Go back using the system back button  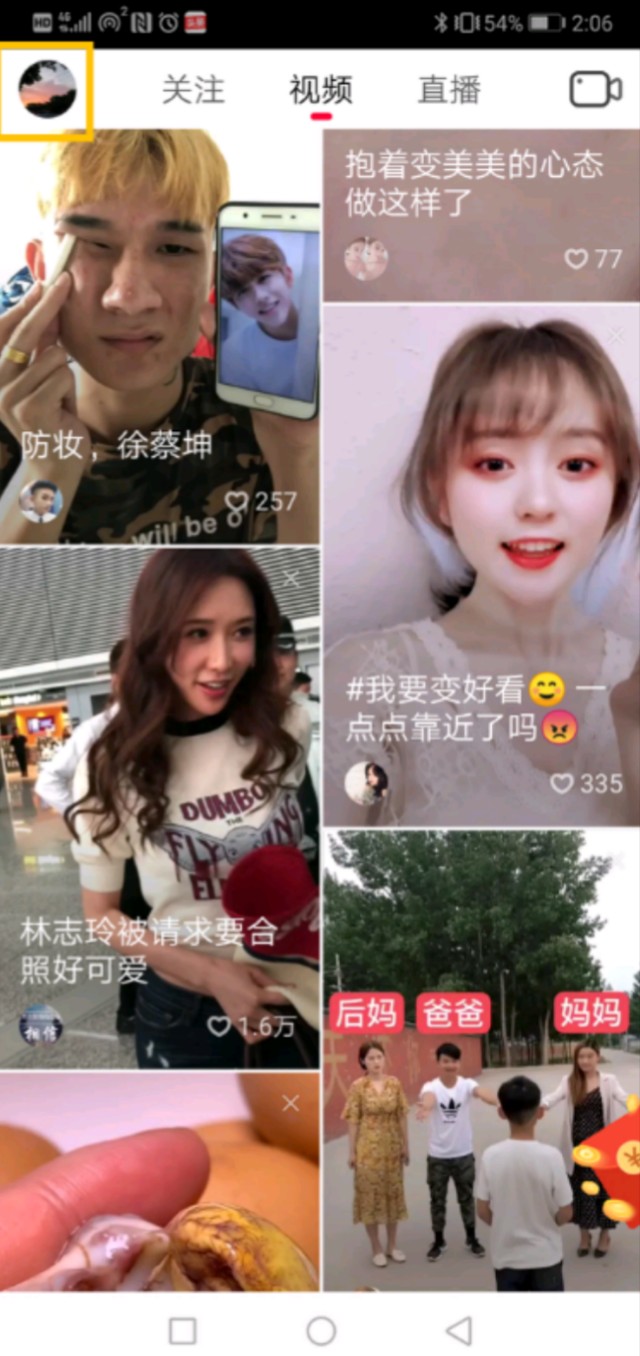coord(458,1330)
